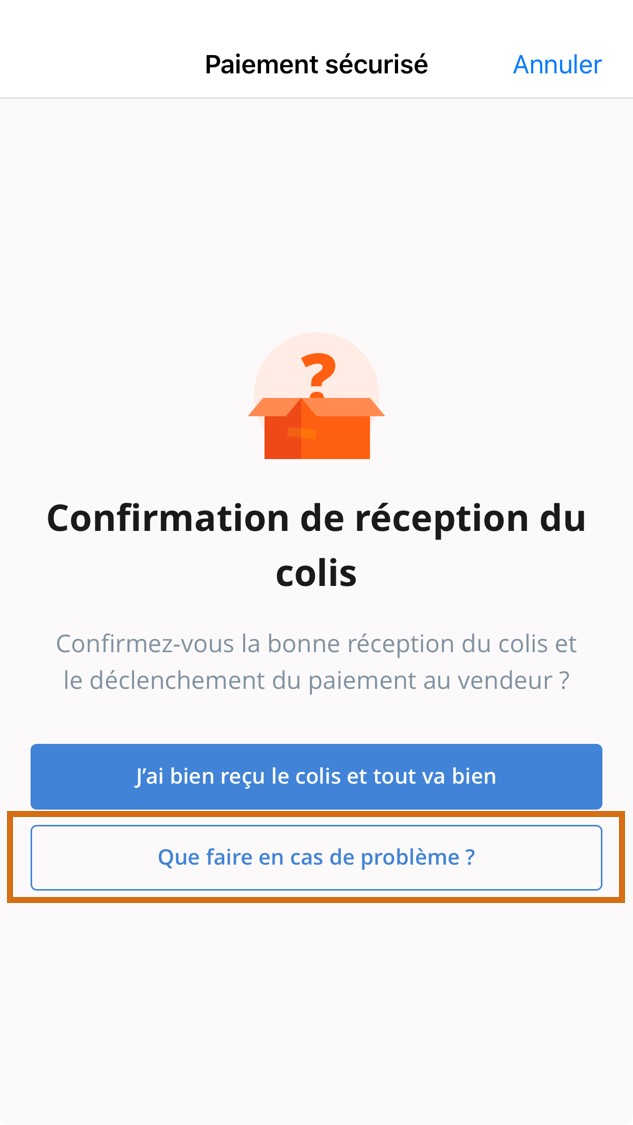Tap Annuler to cancel the payment
Screen dimensions: 633x1125
pyautogui.click(x=557, y=65)
